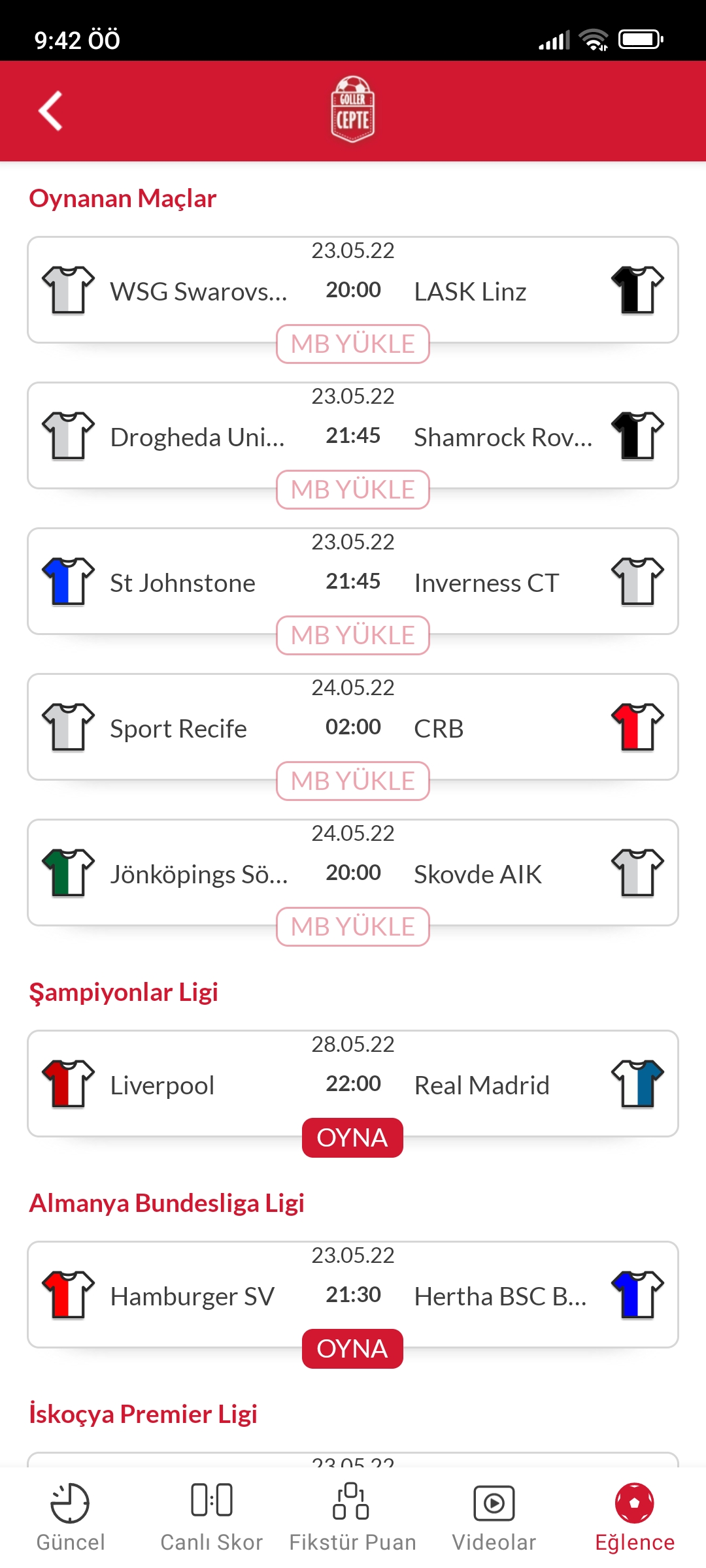Image resolution: width=706 pixels, height=1568 pixels.
Task: Tap MB YÜKLE for WSG Swarovski vs LASK Linz
Action: tap(353, 344)
